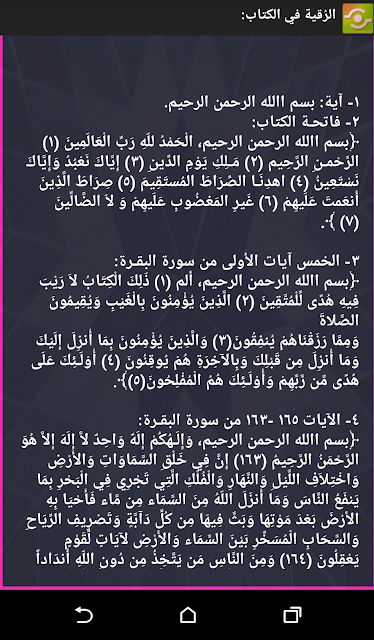
Task: Go to the home screen
Action: pyautogui.click(x=187, y=615)
